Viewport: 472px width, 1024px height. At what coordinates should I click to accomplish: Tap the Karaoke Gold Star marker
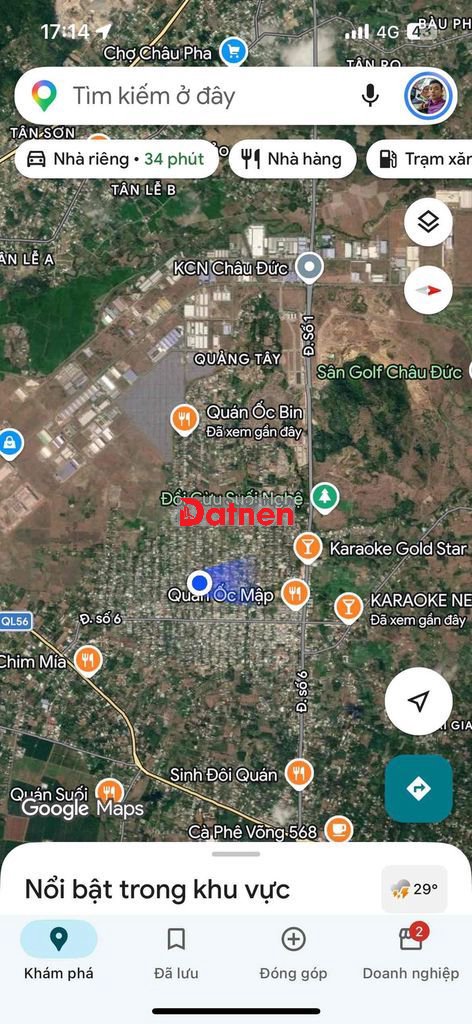[307, 548]
